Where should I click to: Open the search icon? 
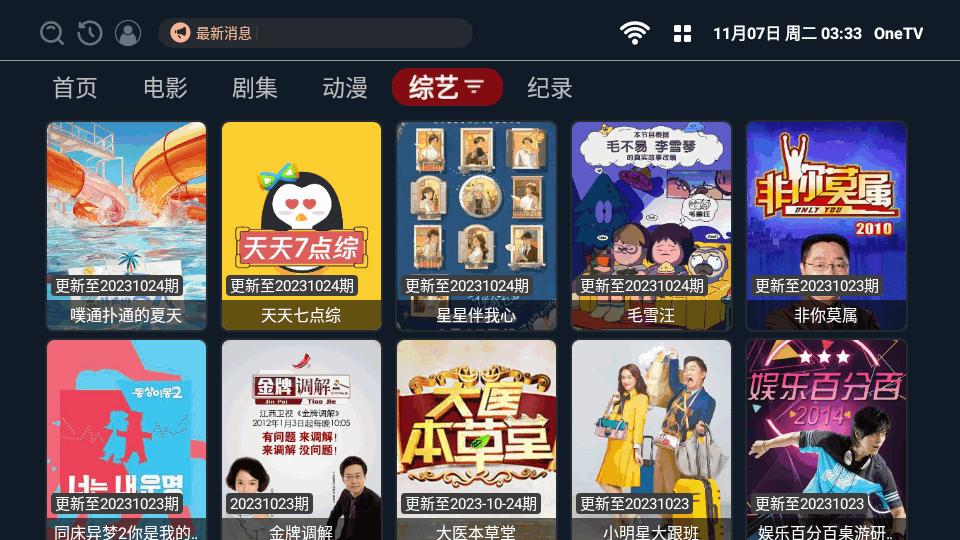click(x=51, y=33)
